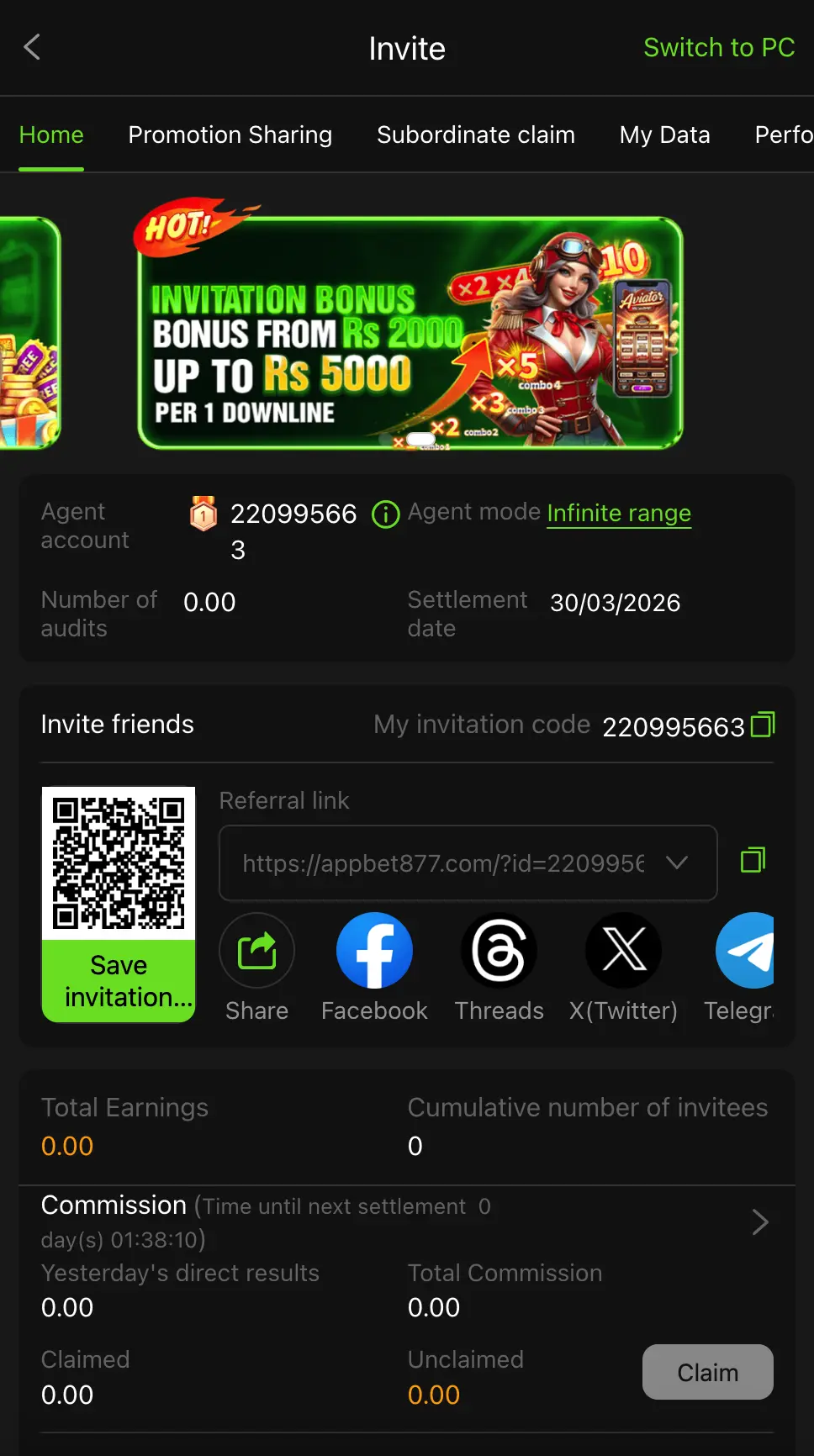Tap the Share button
Screen dimensions: 814x1456
tap(256, 951)
